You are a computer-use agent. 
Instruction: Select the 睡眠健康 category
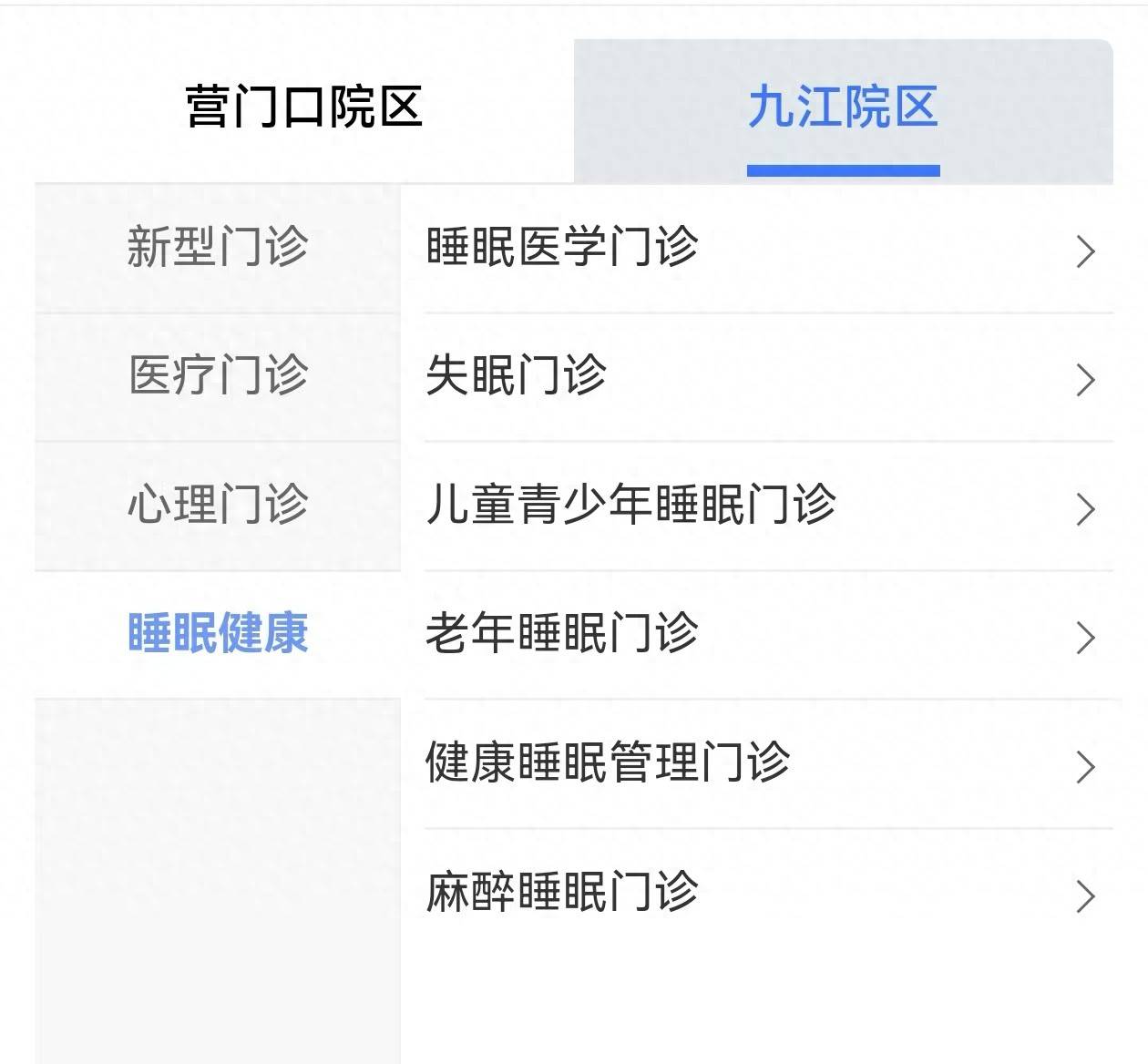point(218,633)
